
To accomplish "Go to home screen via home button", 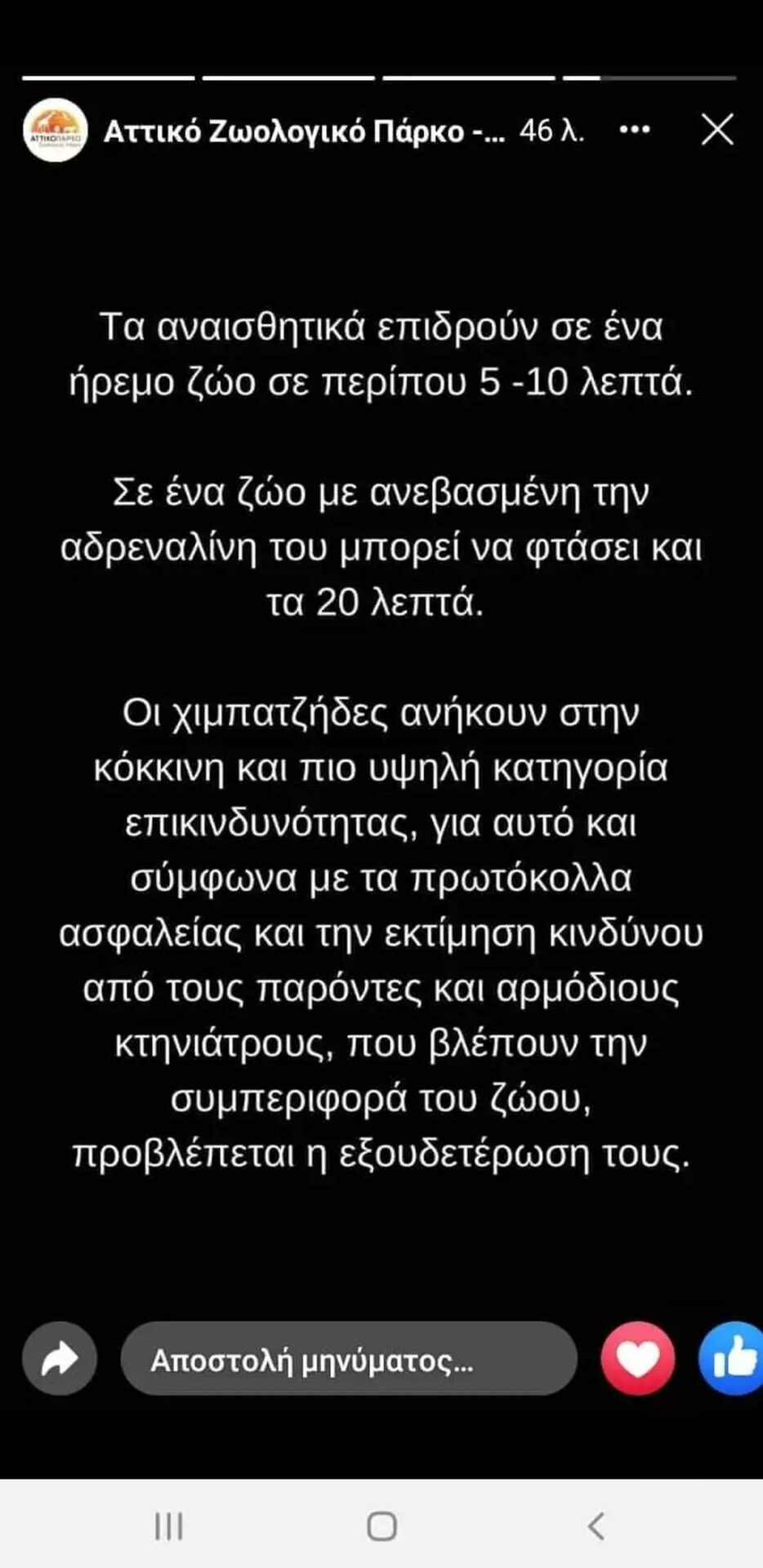I will [x=381, y=1526].
